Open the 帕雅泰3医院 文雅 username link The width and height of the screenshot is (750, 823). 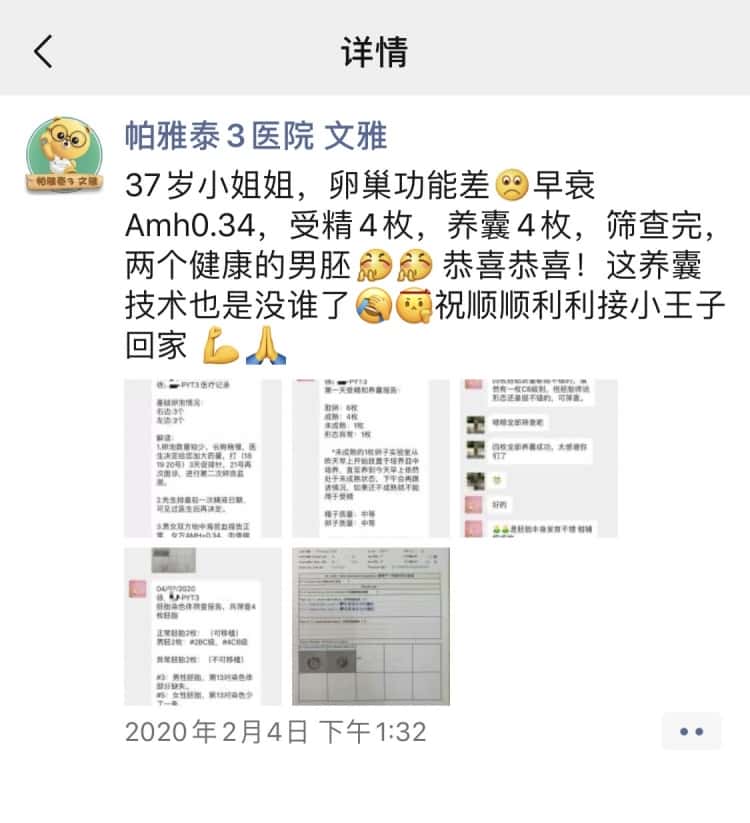(256, 135)
